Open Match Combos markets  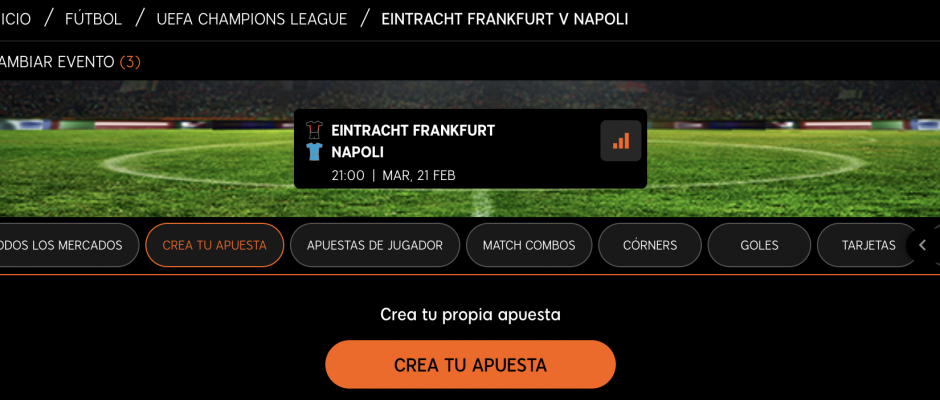[529, 245]
